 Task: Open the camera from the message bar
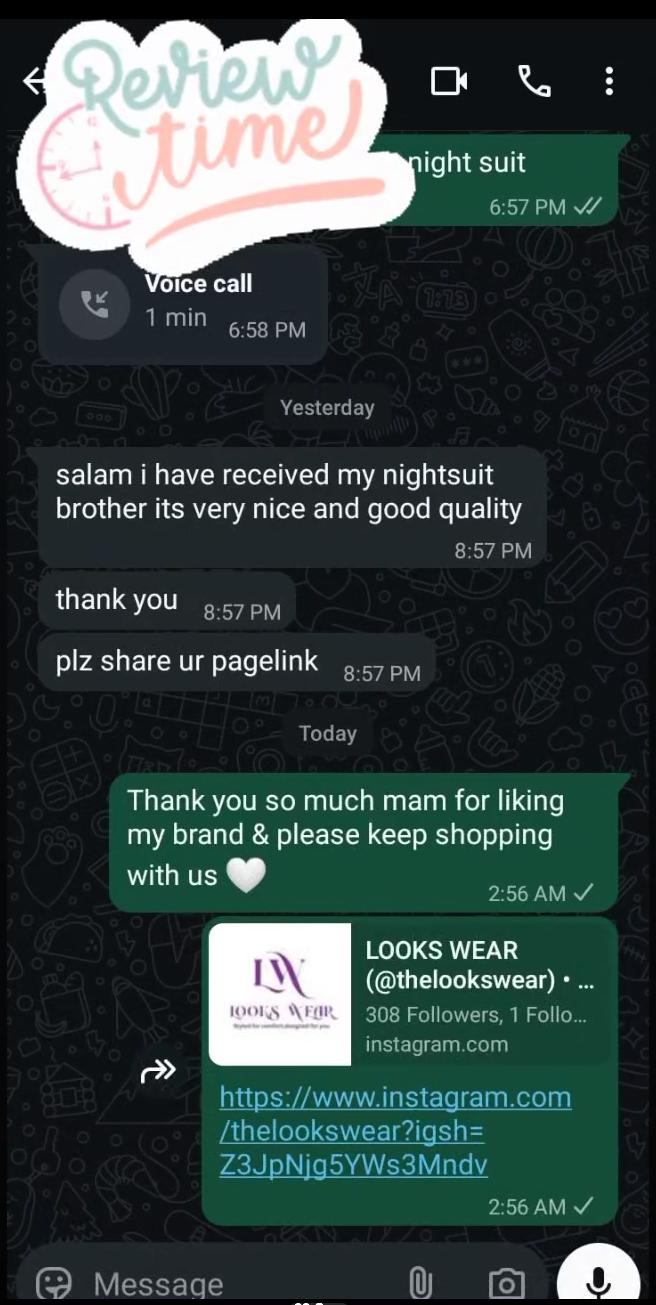pyautogui.click(x=506, y=1283)
